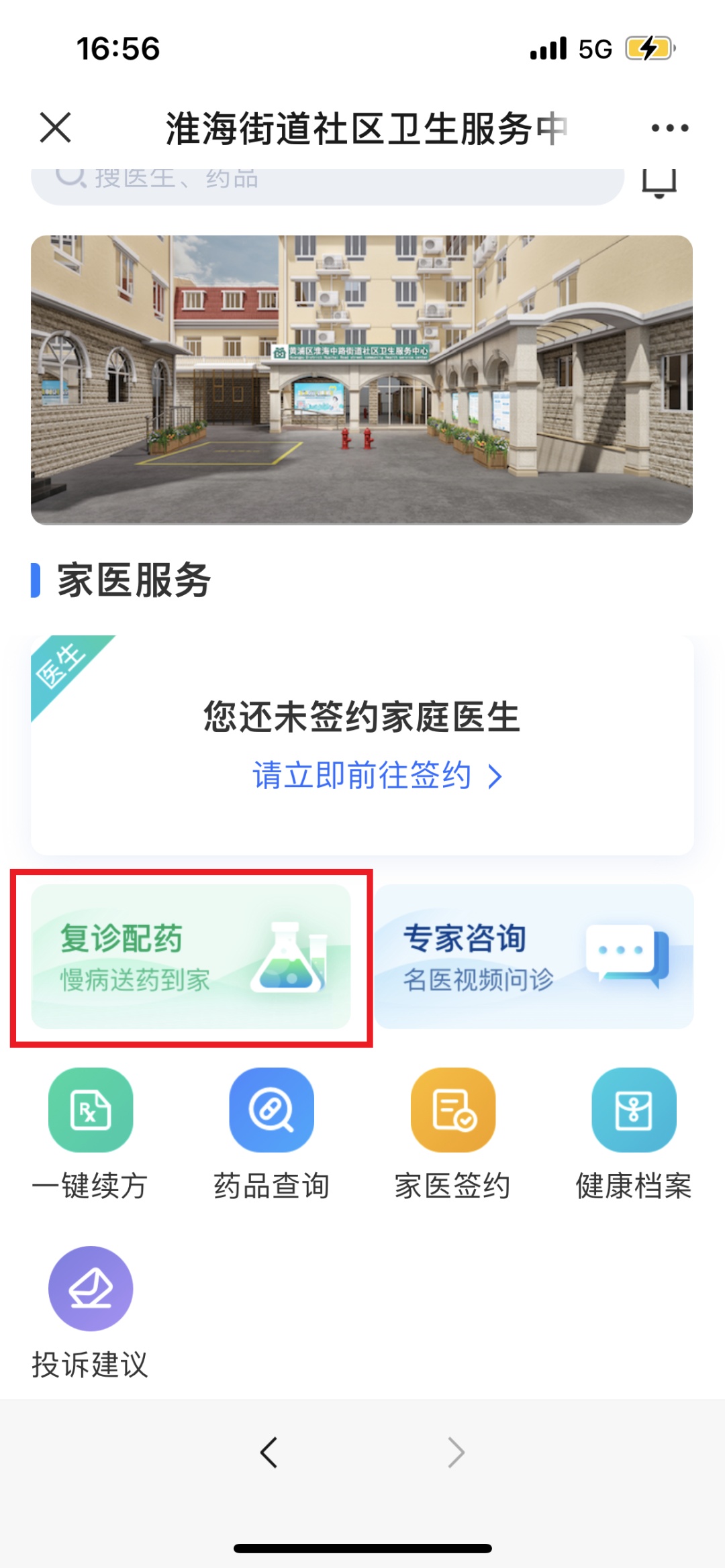This screenshot has width=725, height=1568.
Task: Tap the doctor and medicine search box
Action: click(328, 181)
